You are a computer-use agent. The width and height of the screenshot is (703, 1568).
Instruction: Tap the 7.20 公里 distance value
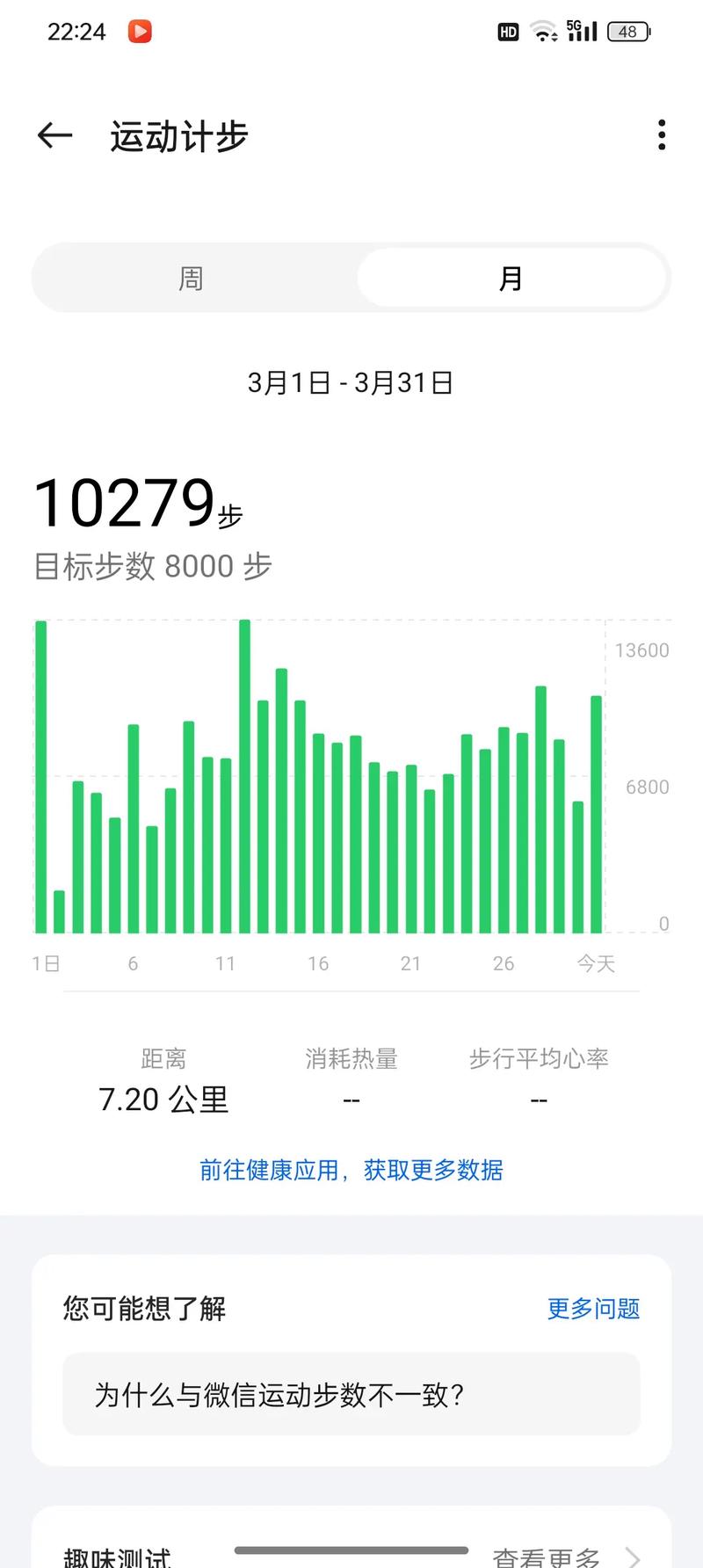pyautogui.click(x=163, y=1100)
